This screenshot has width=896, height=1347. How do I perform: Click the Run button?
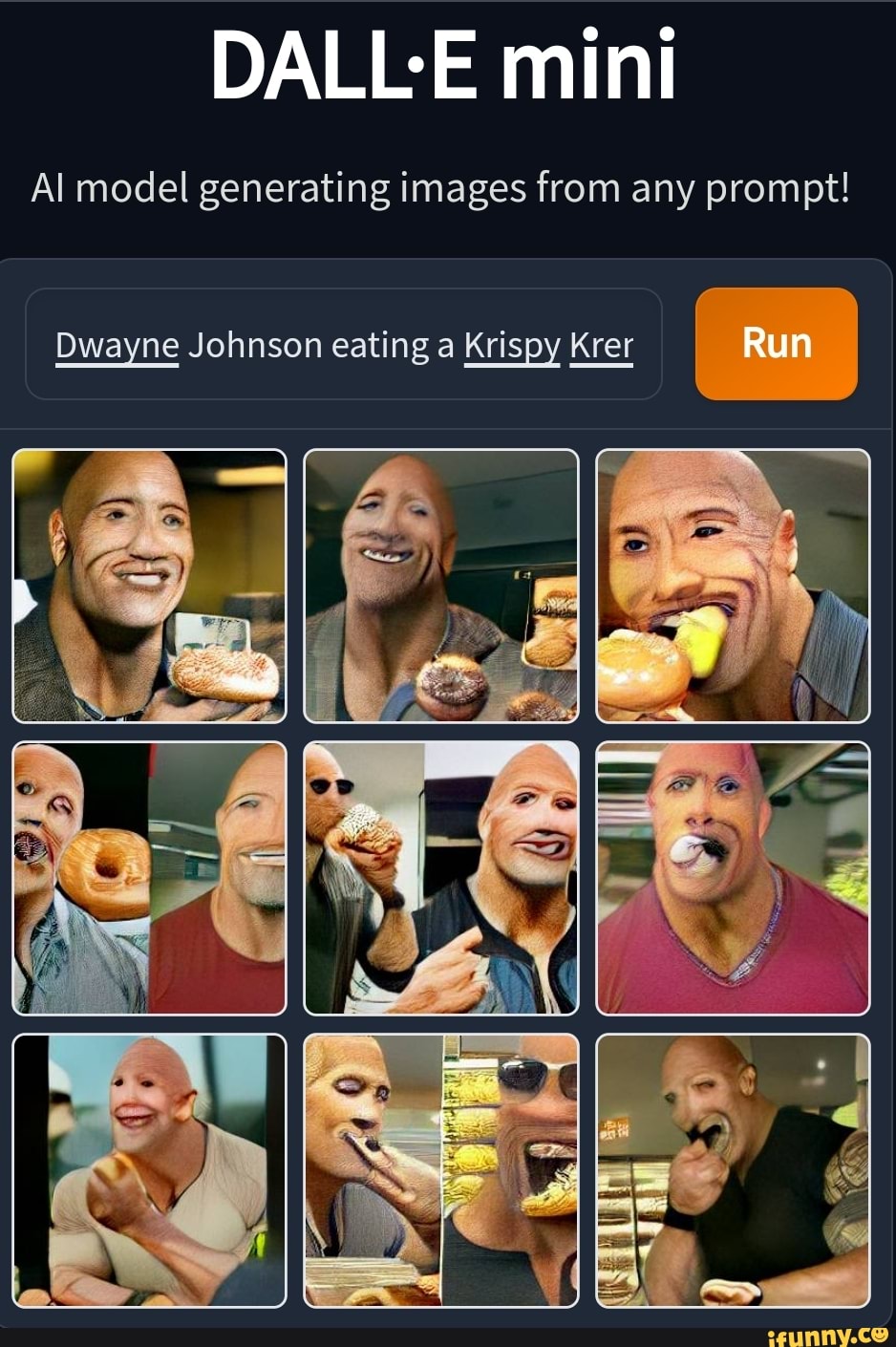(775, 342)
